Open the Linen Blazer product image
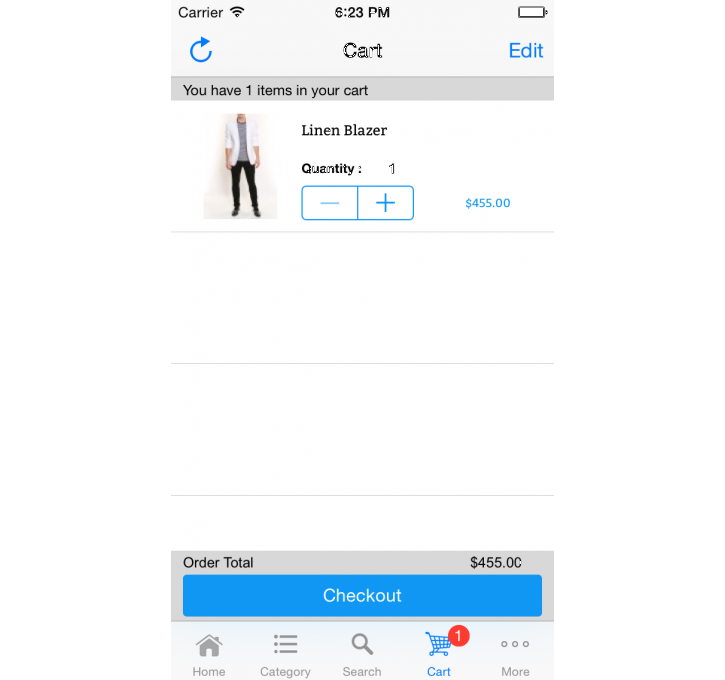The height and width of the screenshot is (680, 725). coord(240,166)
